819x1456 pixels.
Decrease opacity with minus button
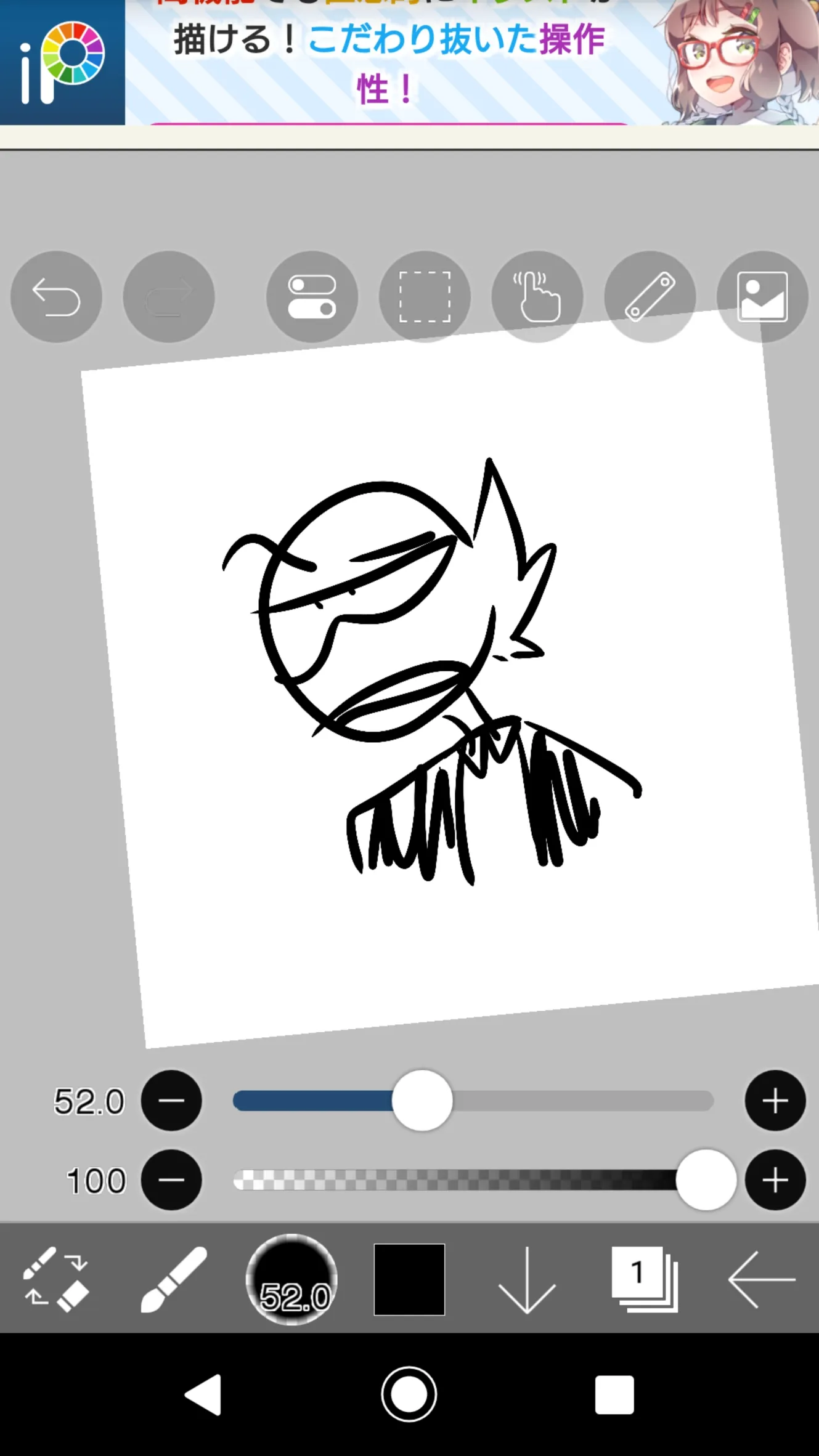coord(171,1180)
